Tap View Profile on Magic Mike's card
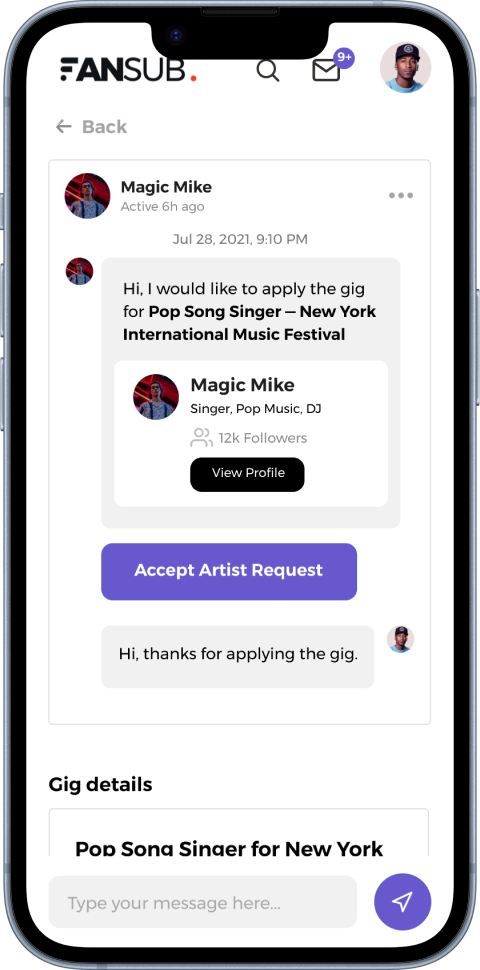The height and width of the screenshot is (970, 480). (x=247, y=474)
